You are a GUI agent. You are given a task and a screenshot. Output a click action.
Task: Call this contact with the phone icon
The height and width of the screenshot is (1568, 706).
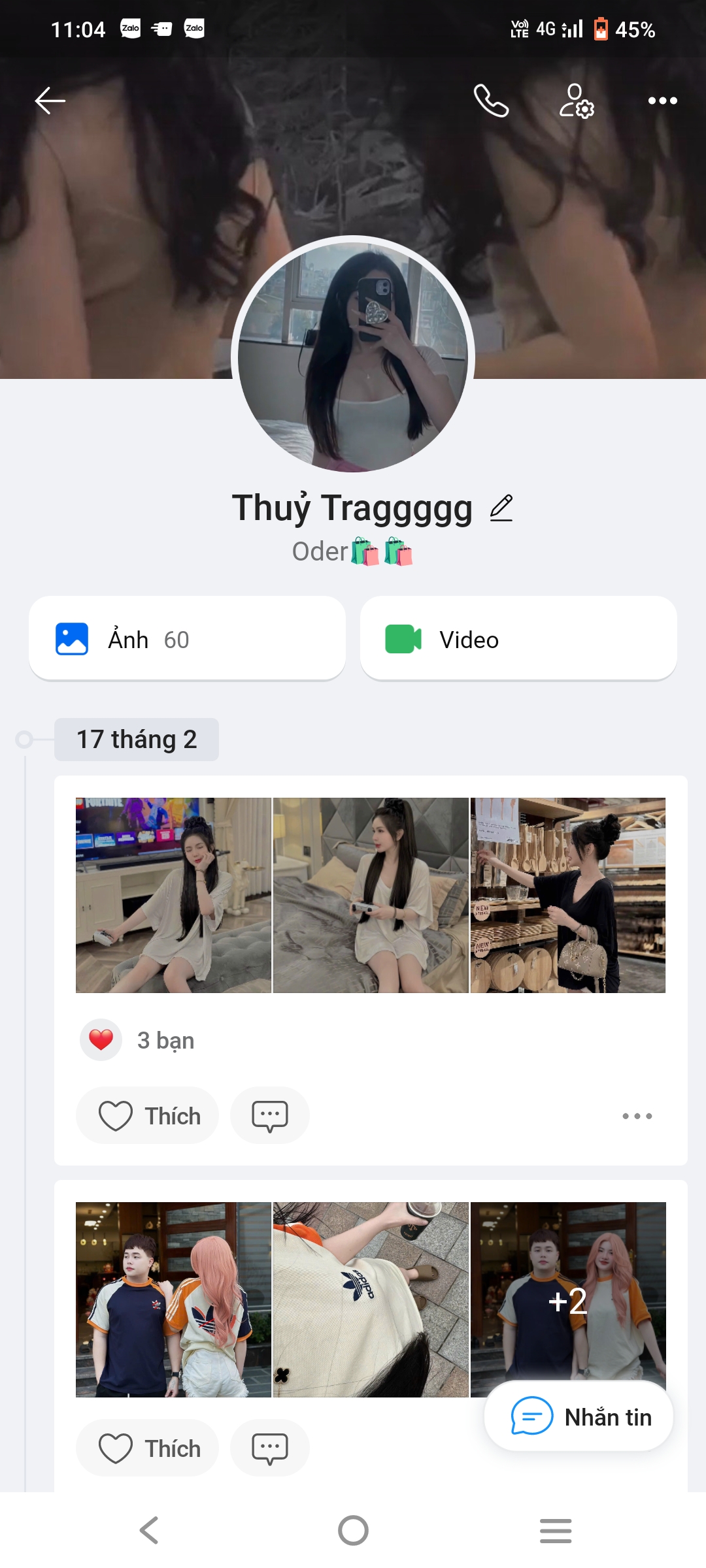[491, 101]
